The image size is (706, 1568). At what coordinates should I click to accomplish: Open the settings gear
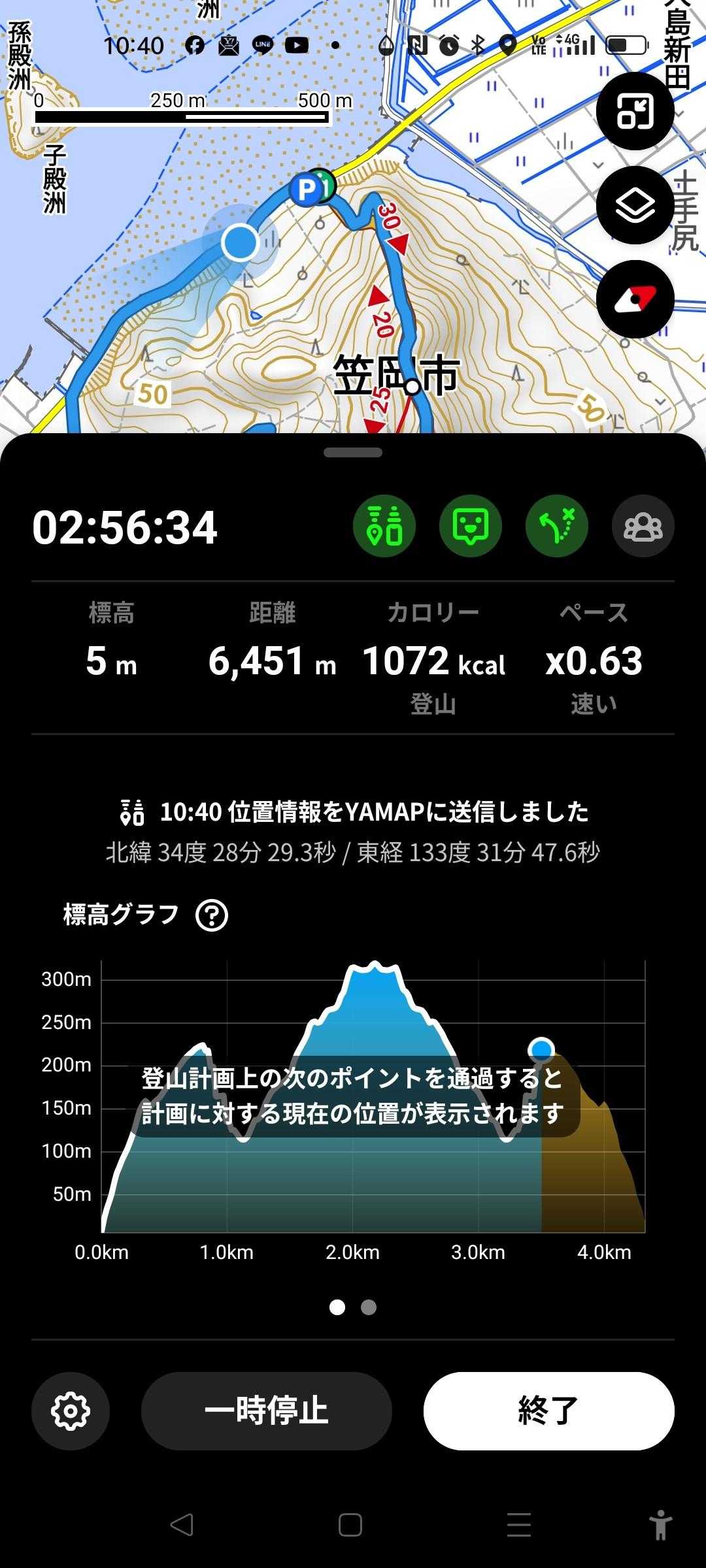pyautogui.click(x=71, y=1411)
